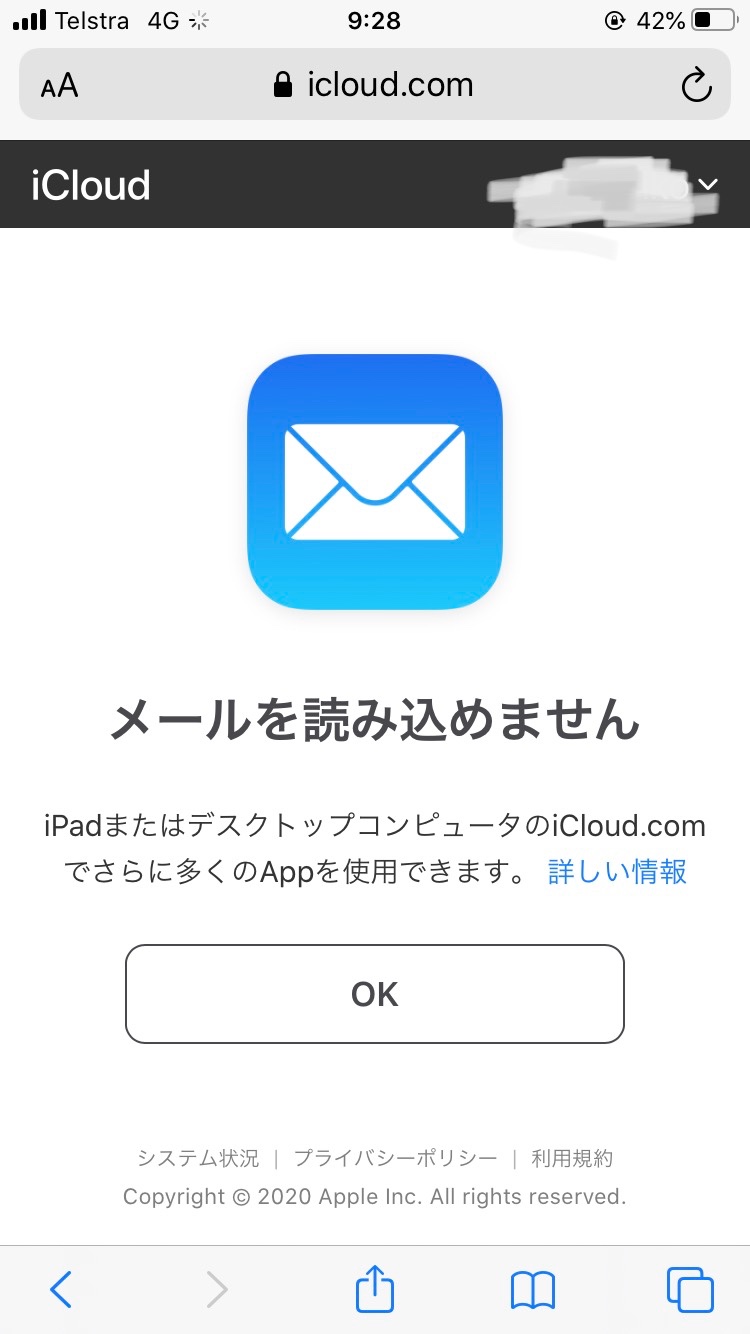Open Safari bookmarks
Image resolution: width=750 pixels, height=1334 pixels.
(532, 1290)
